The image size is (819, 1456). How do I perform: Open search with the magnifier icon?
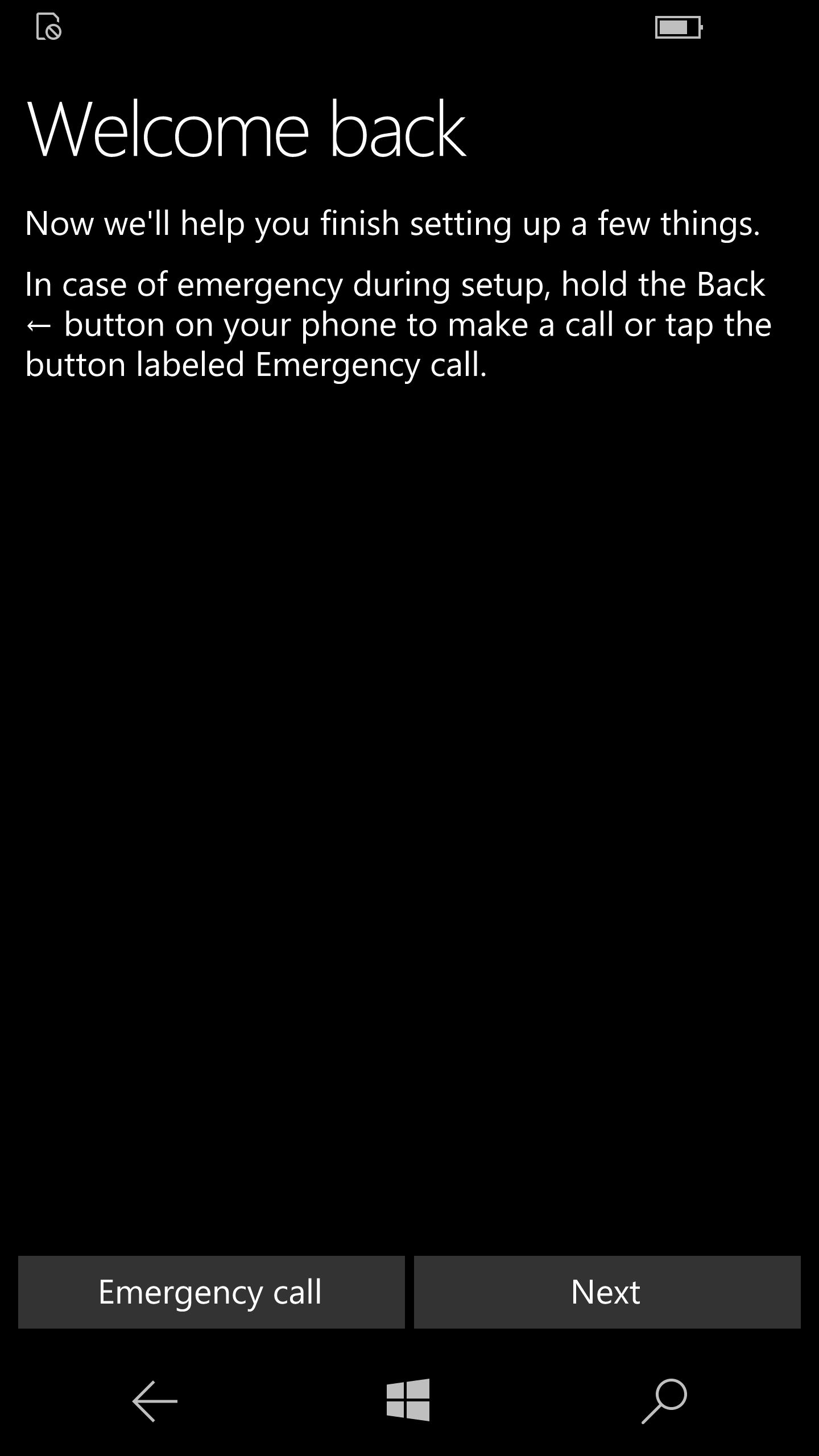click(664, 1401)
